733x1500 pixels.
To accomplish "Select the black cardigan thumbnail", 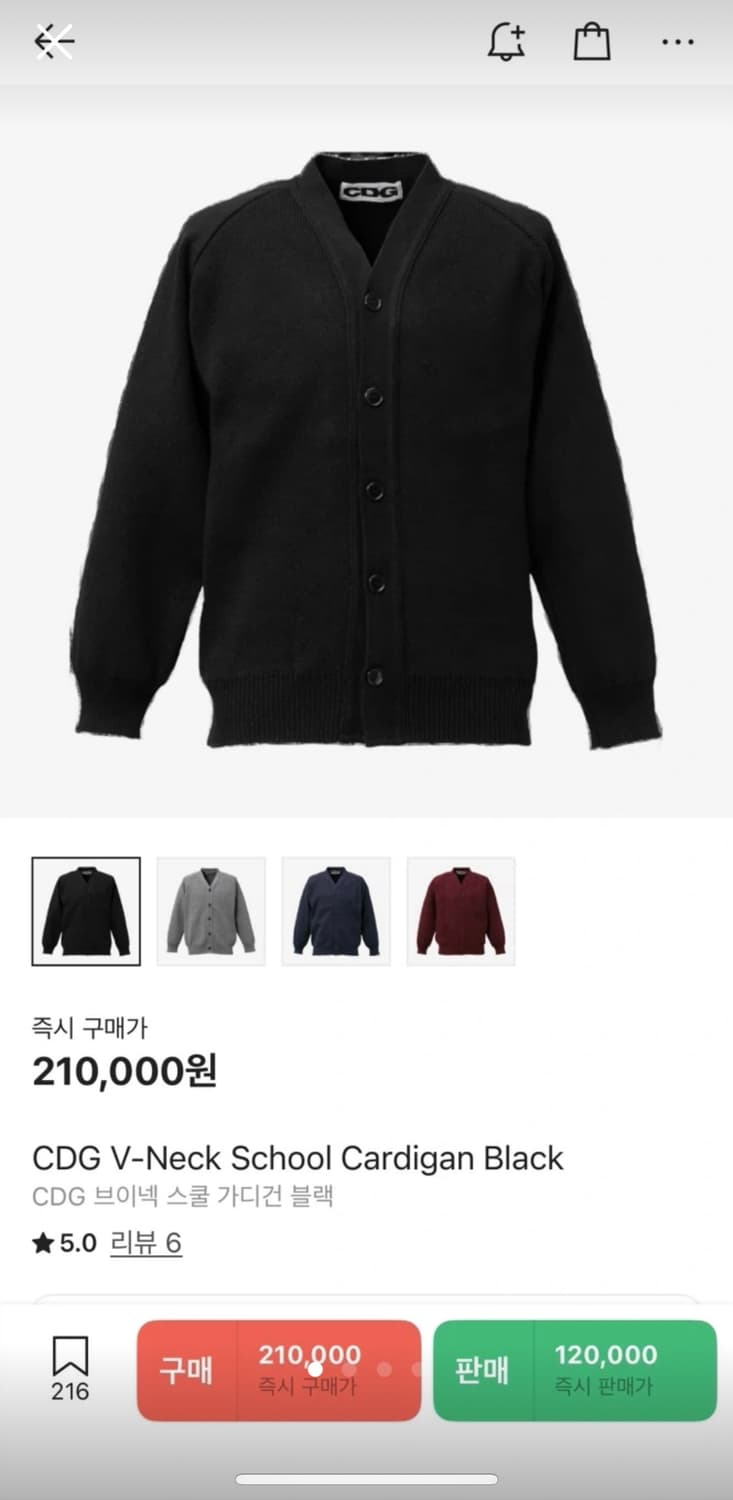I will pyautogui.click(x=86, y=910).
